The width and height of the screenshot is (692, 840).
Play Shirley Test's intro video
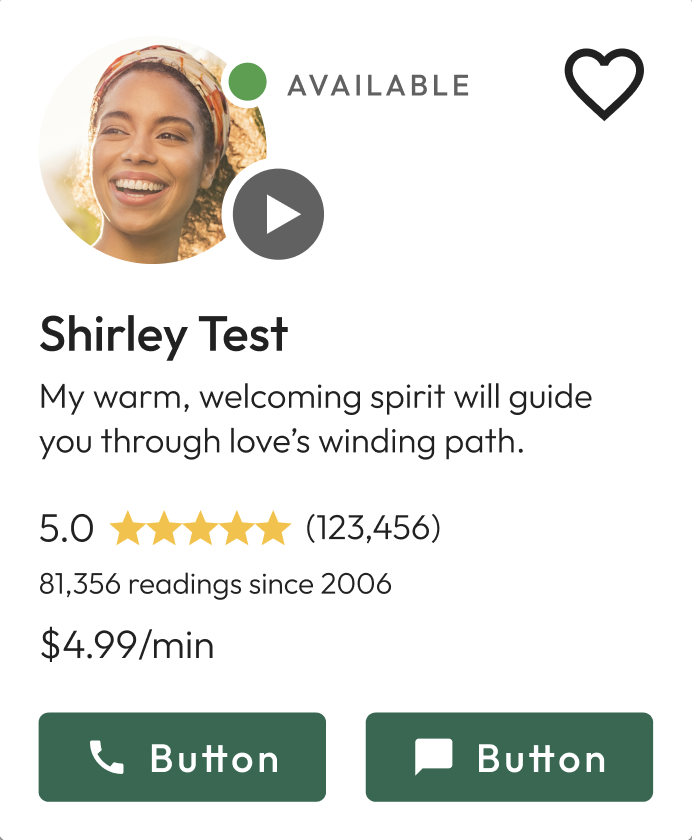[x=278, y=214]
